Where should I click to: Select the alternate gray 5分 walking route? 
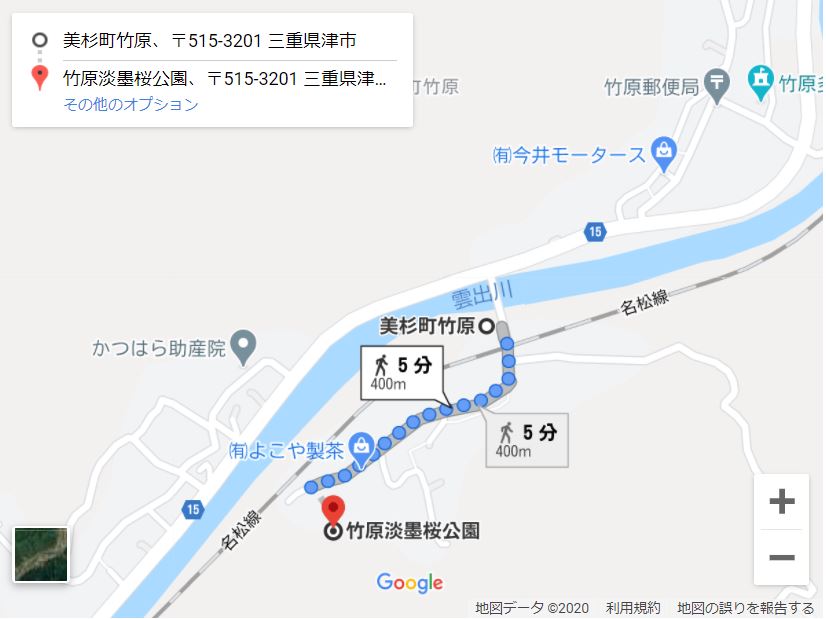pyautogui.click(x=527, y=440)
